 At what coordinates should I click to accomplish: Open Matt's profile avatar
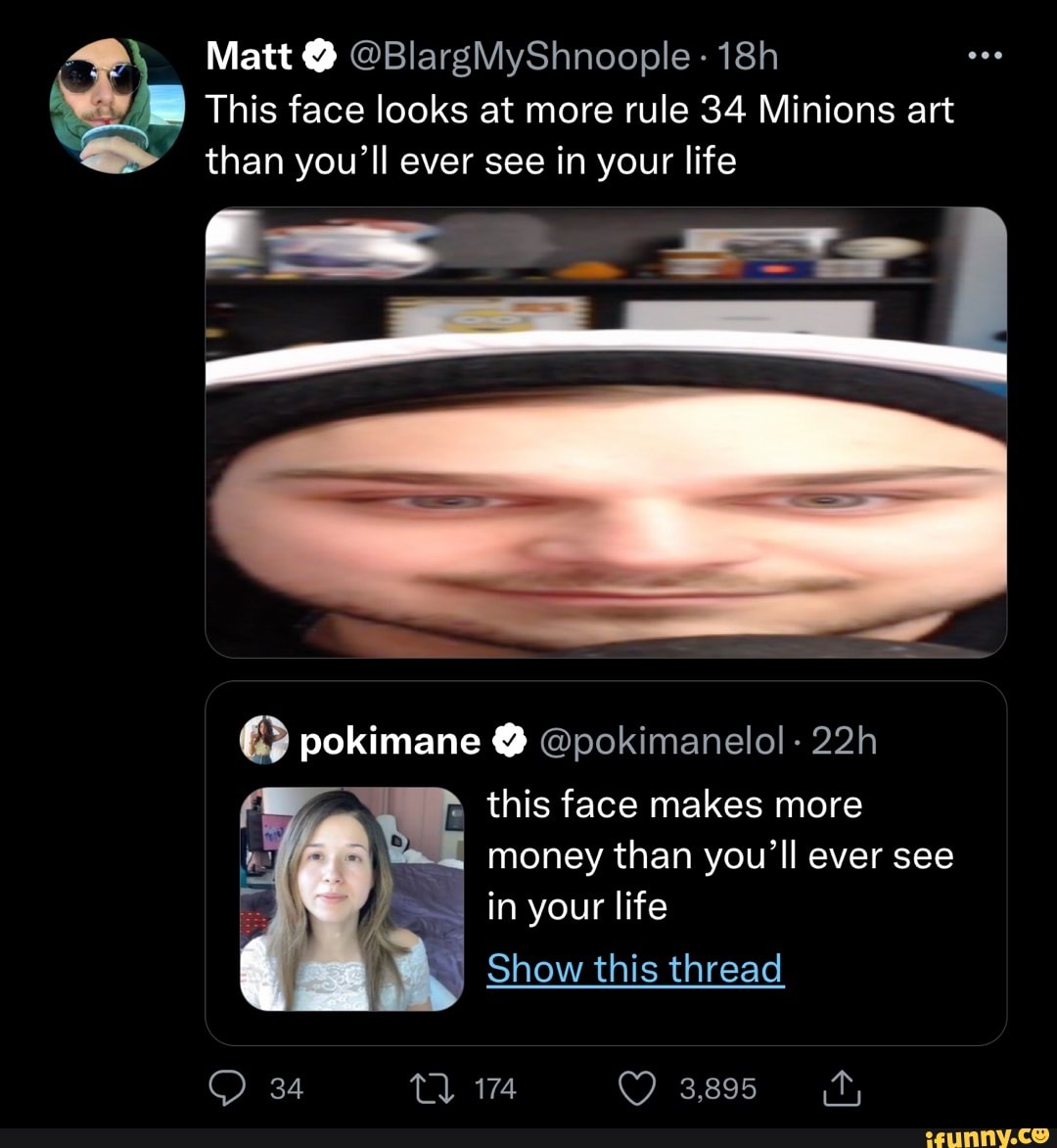pyautogui.click(x=118, y=106)
